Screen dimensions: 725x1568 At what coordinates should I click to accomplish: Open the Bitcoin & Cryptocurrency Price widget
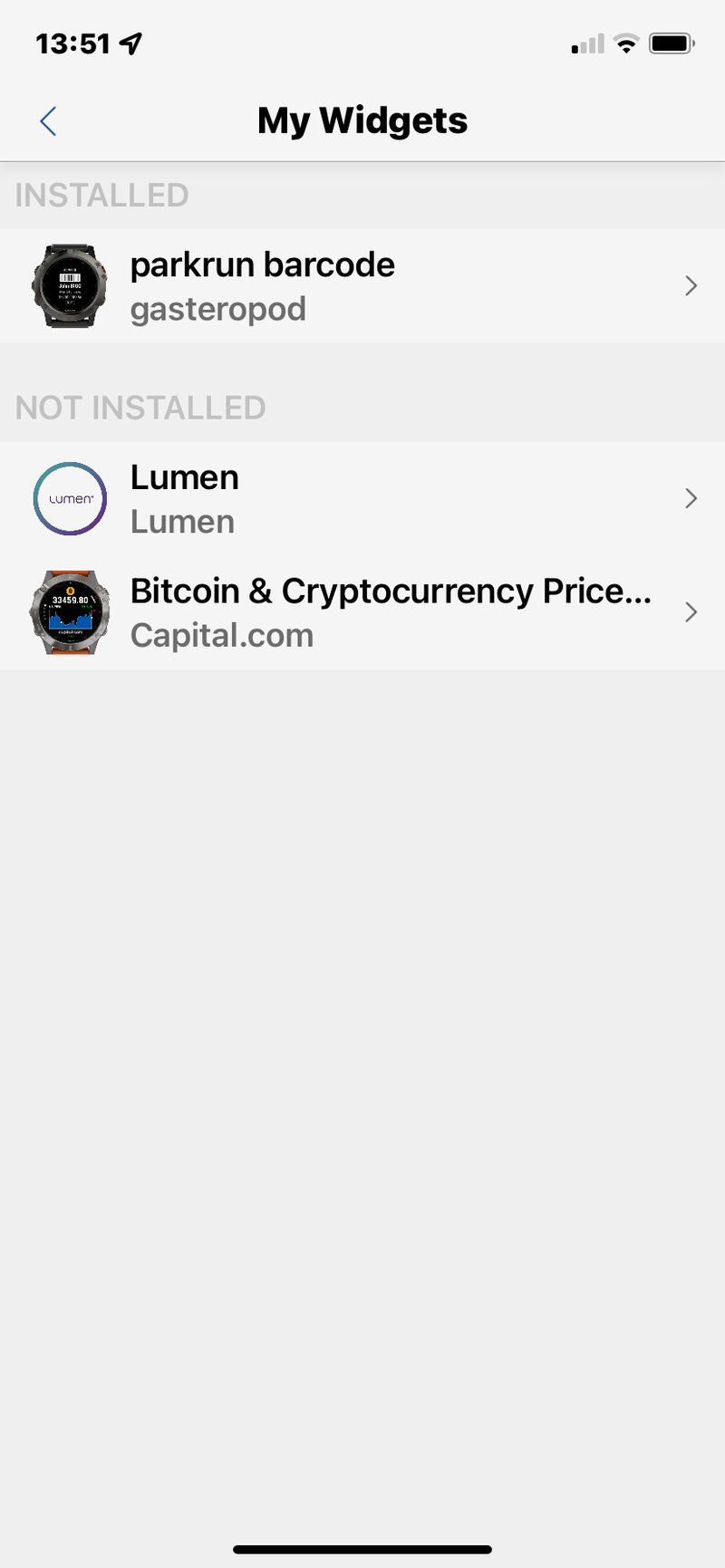[x=362, y=612]
